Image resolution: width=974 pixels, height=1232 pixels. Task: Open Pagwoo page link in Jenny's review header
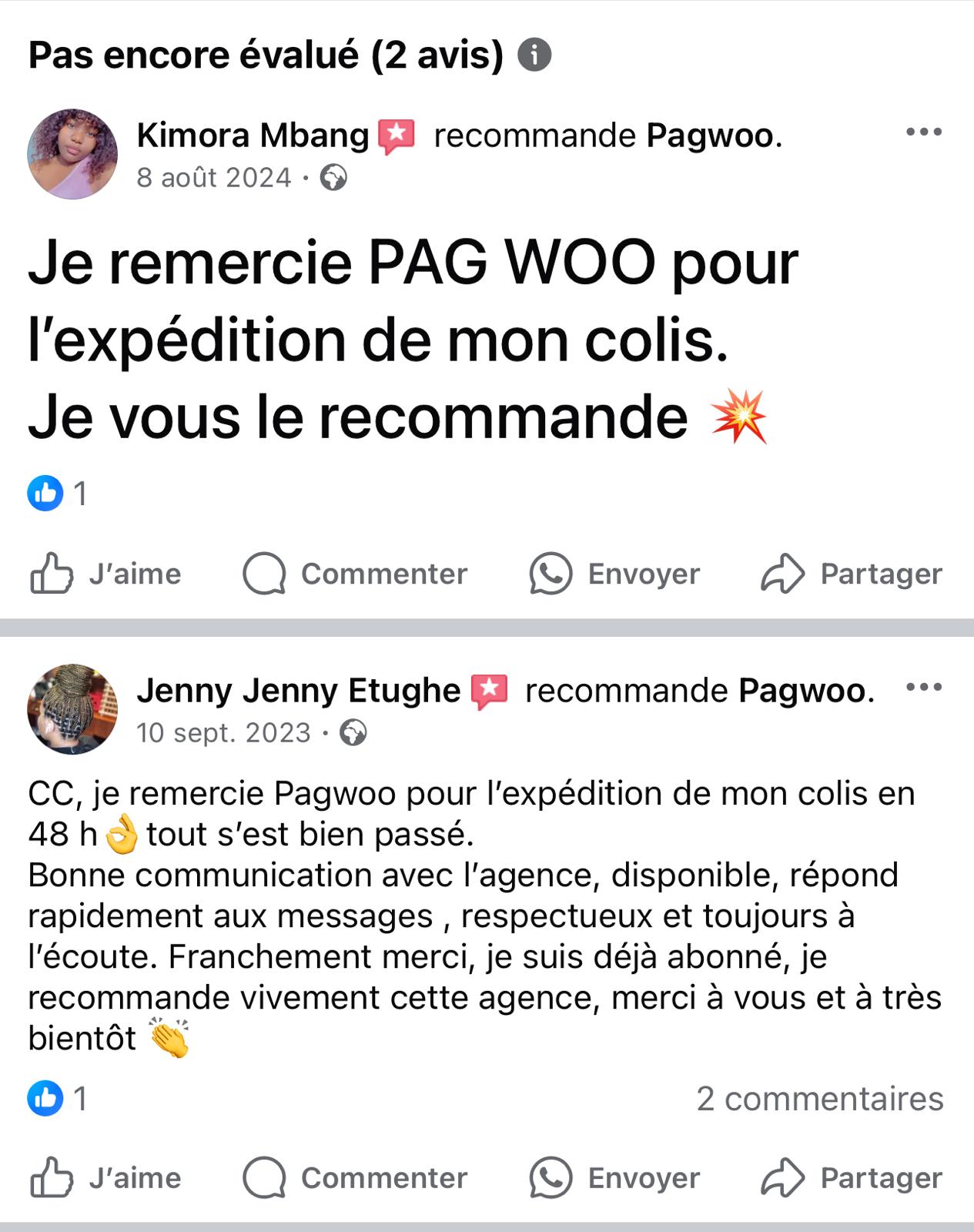coord(802,691)
